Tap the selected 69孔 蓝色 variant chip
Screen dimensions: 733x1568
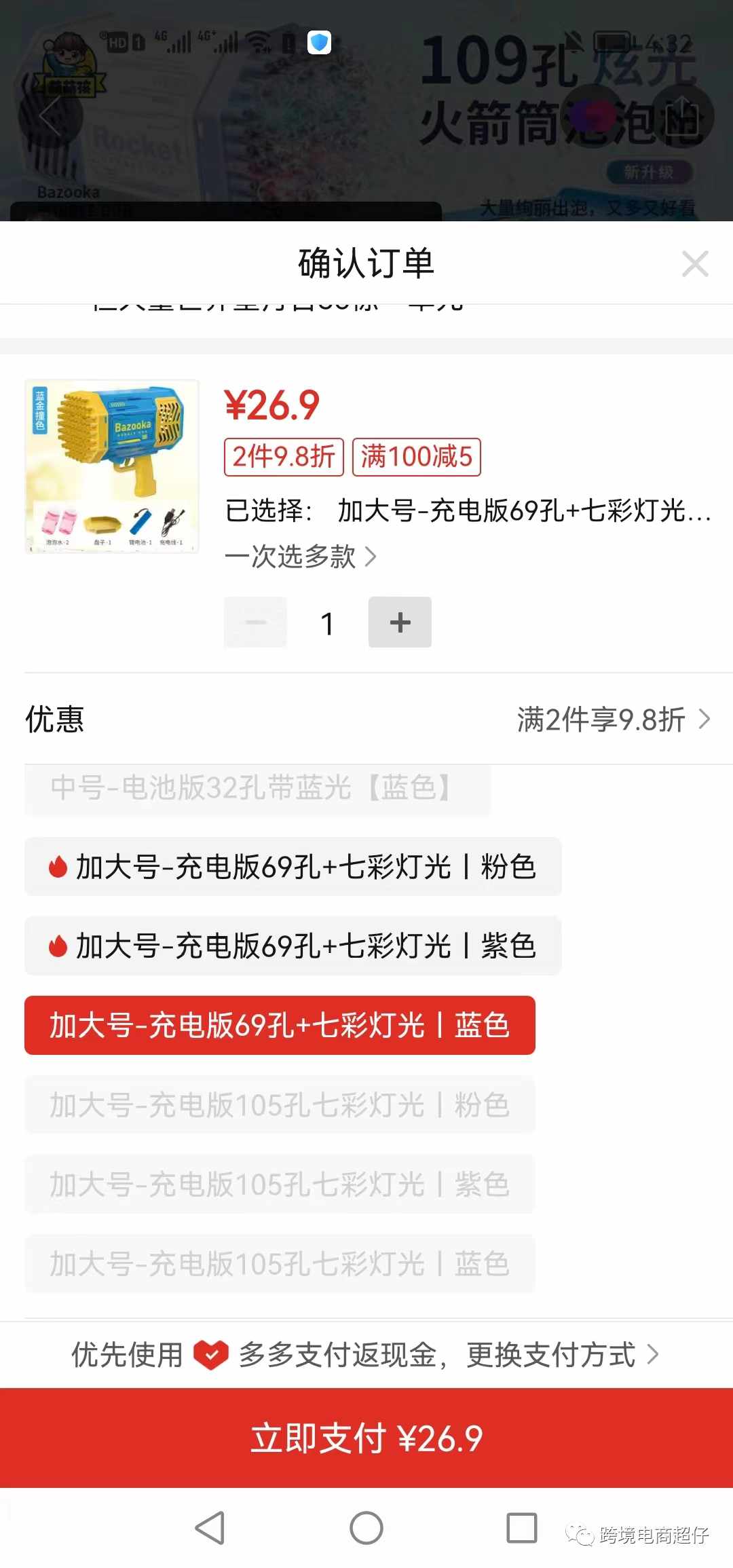(x=280, y=1025)
